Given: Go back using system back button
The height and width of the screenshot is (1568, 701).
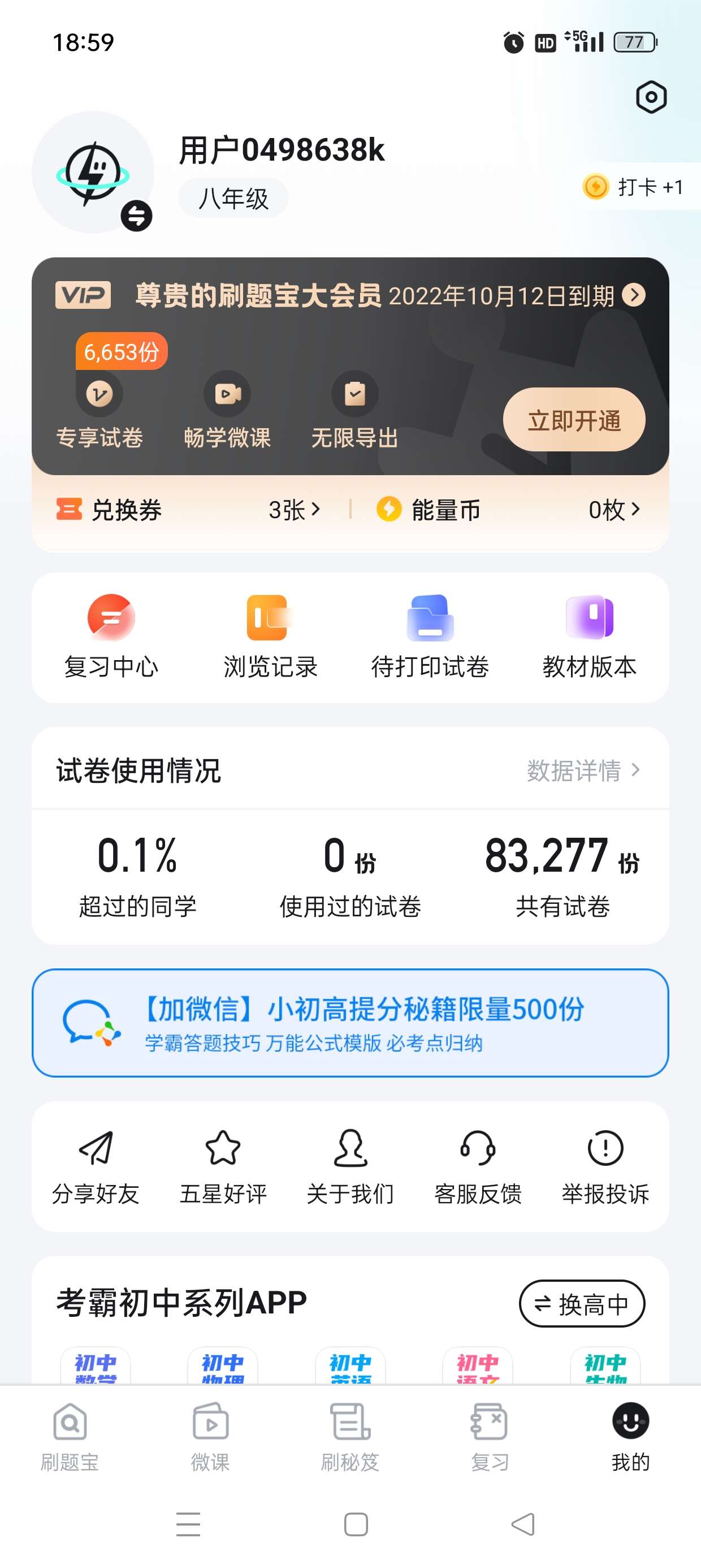Looking at the screenshot, I should [x=522, y=1524].
